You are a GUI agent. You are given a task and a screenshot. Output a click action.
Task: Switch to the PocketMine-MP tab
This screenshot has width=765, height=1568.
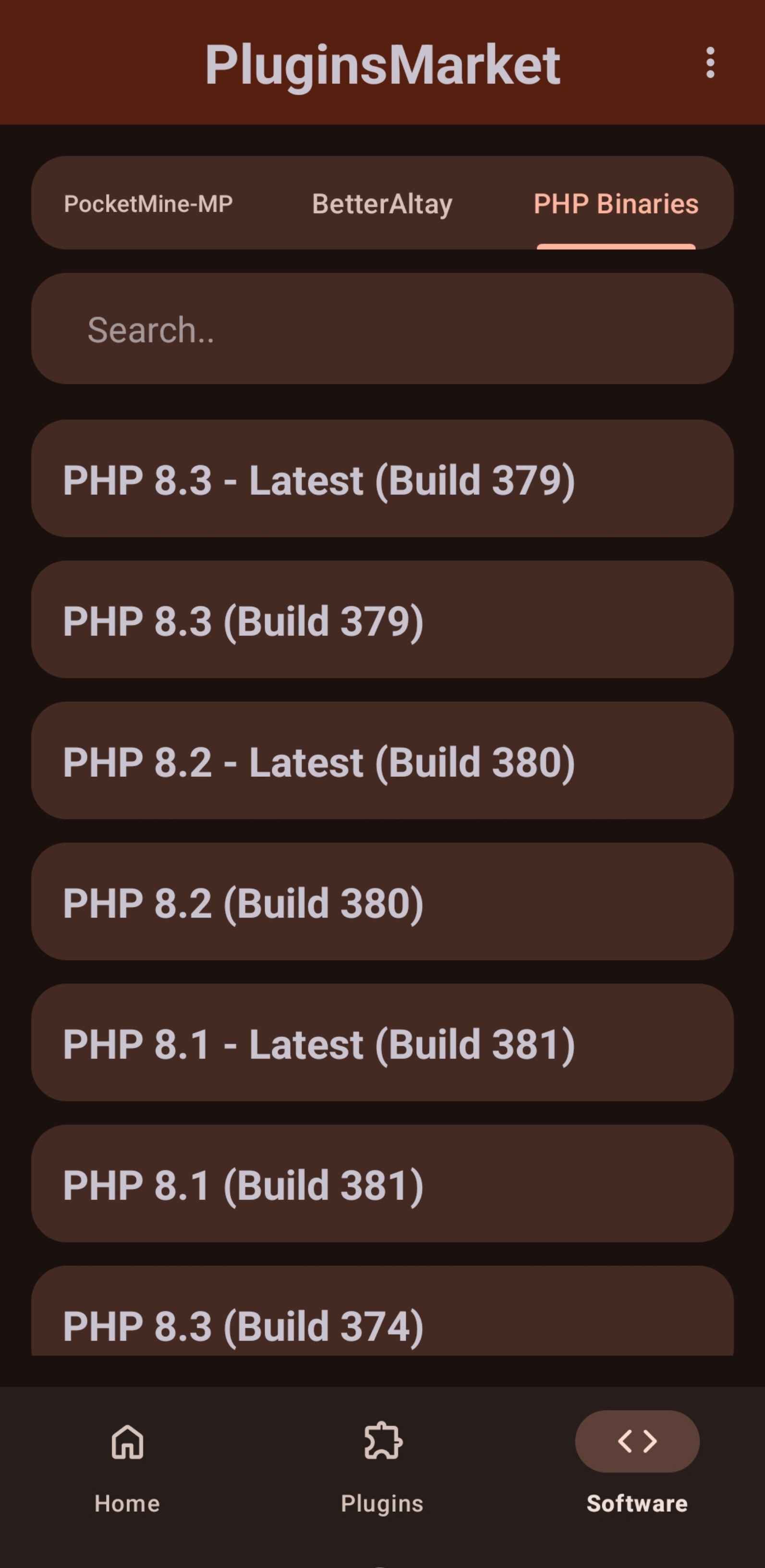tap(148, 203)
